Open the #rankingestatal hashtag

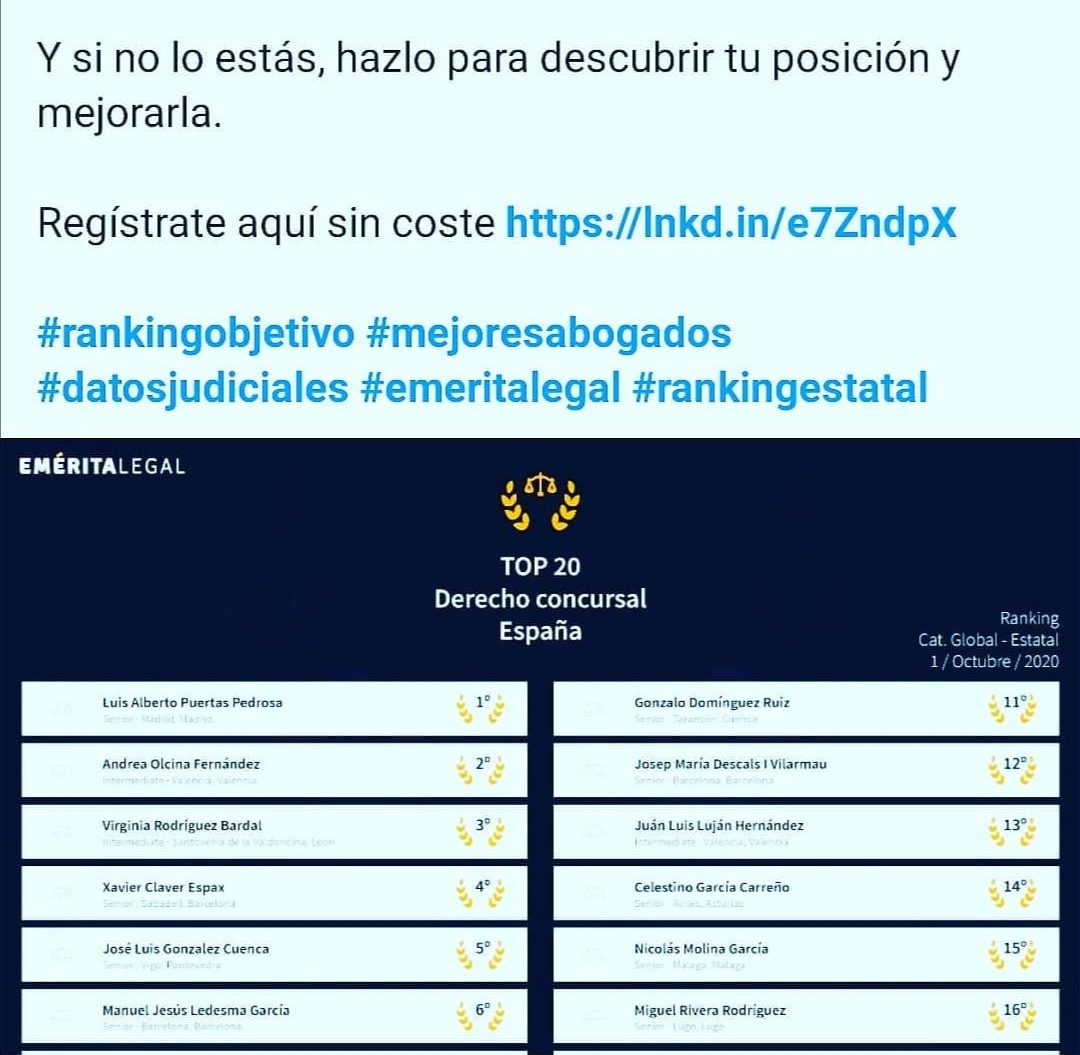[x=780, y=387]
